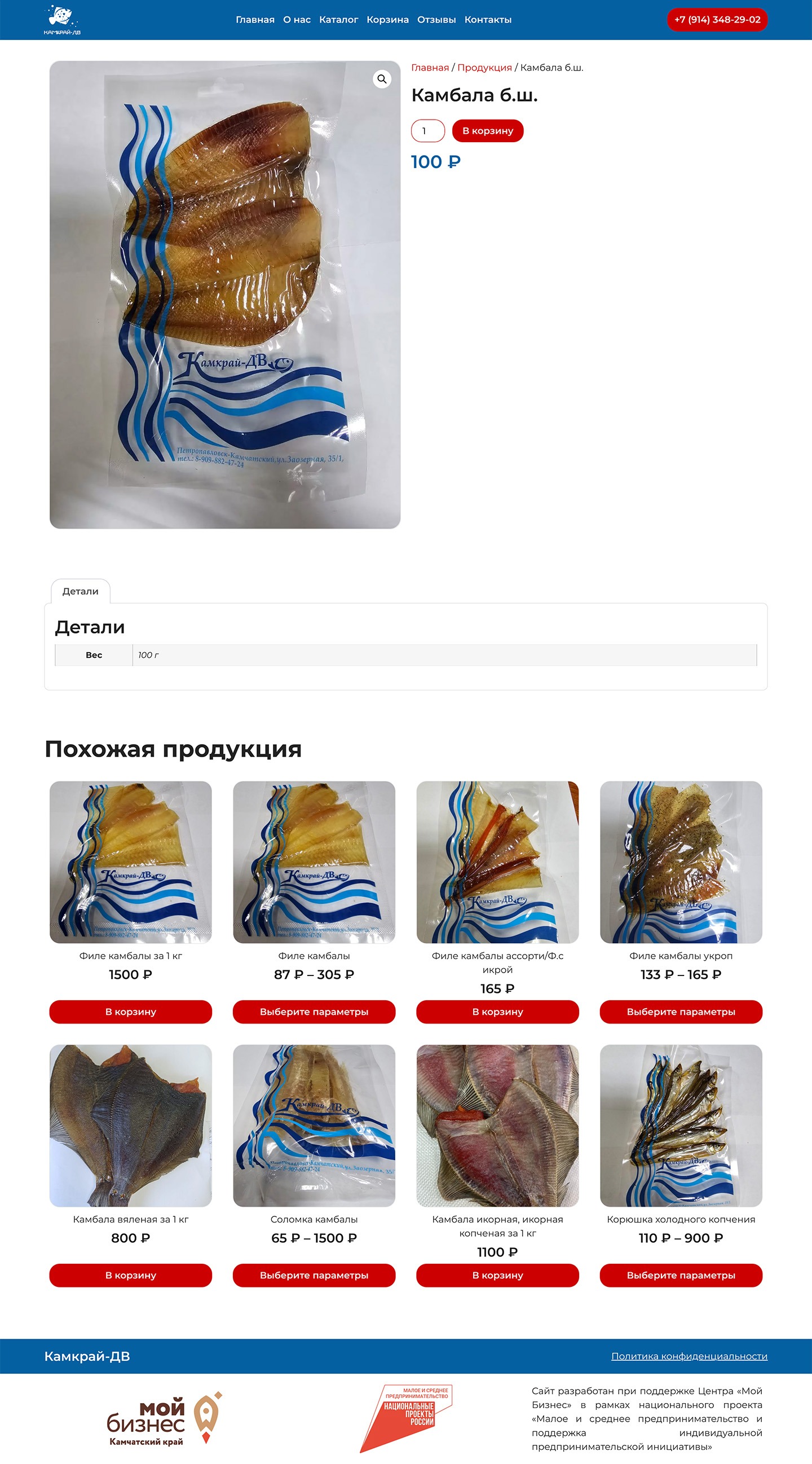Open the Политика конфиденциальности link
Viewport: 812px width, 1464px height.
click(x=689, y=1356)
